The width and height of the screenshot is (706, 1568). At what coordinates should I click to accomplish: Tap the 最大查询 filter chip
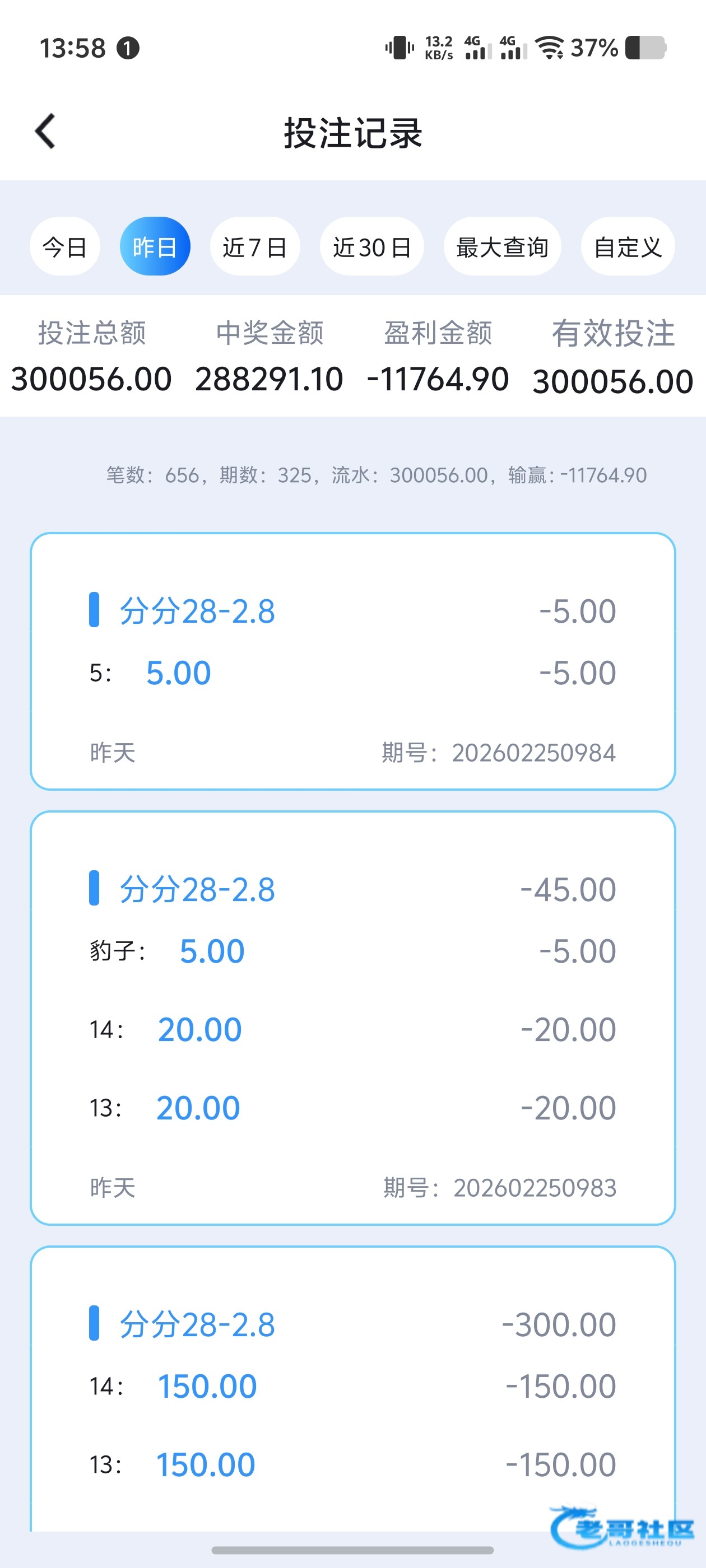(x=502, y=246)
